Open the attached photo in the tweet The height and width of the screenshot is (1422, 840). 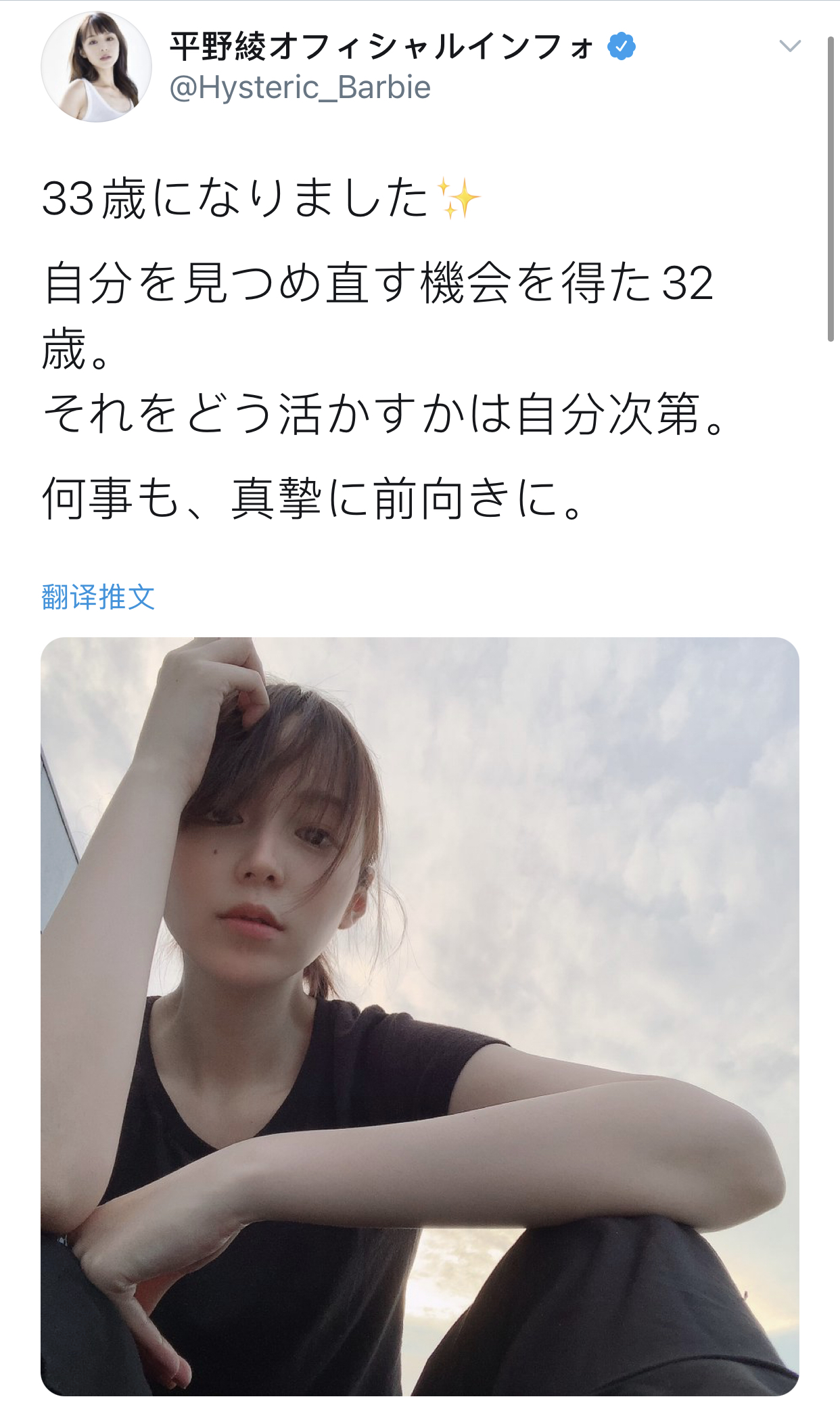click(x=419, y=1015)
